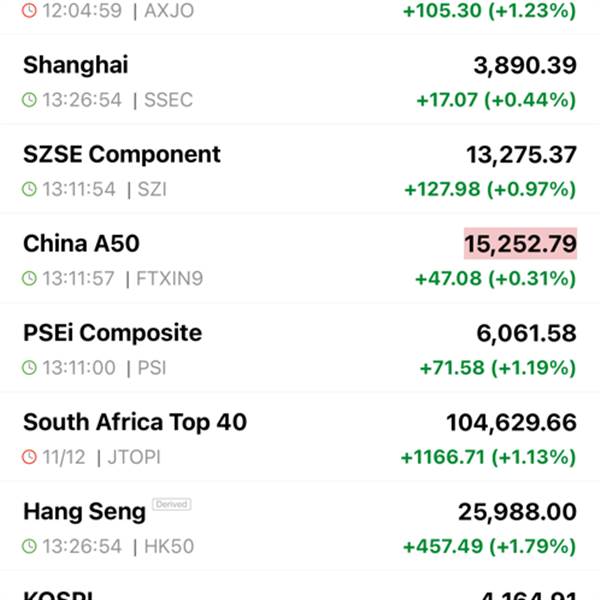600x600 pixels.
Task: Tap the Hang Seng index row
Action: click(300, 526)
